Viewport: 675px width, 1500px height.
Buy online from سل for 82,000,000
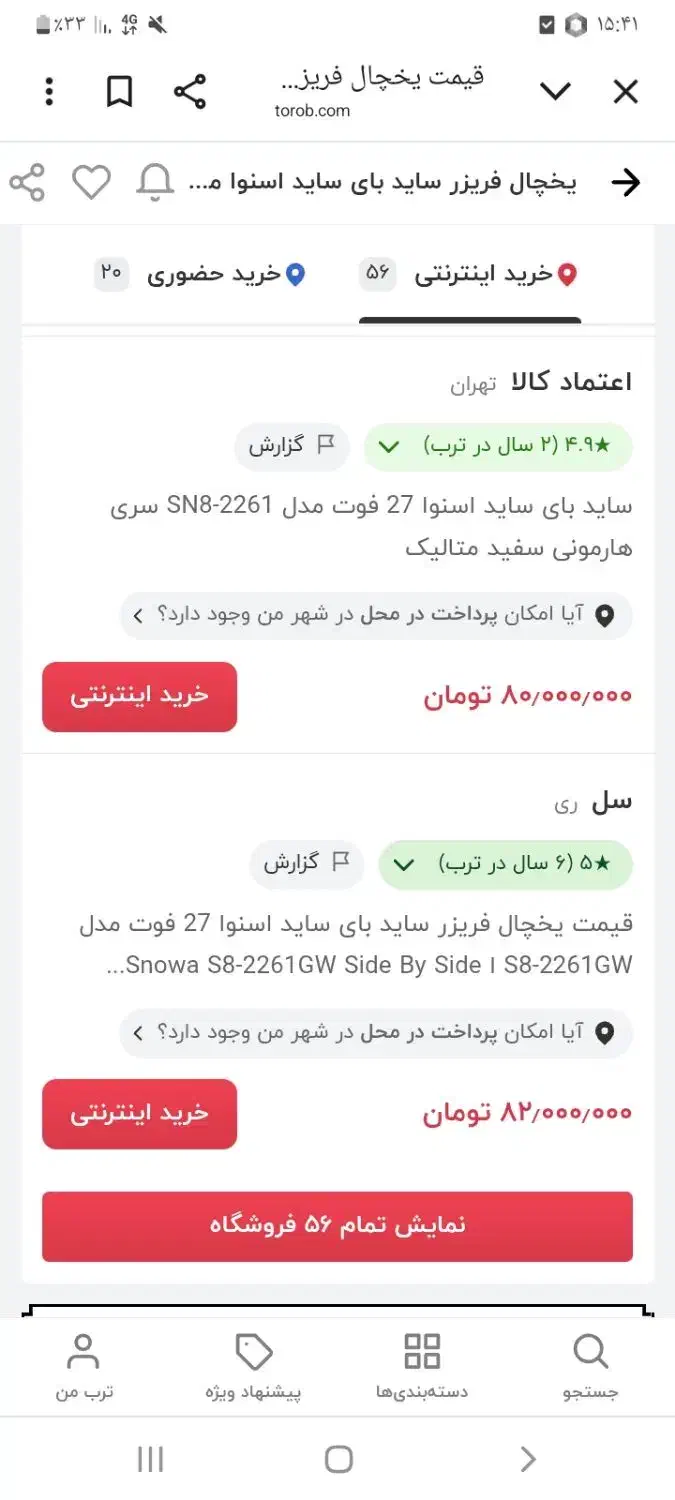pyautogui.click(x=139, y=1114)
